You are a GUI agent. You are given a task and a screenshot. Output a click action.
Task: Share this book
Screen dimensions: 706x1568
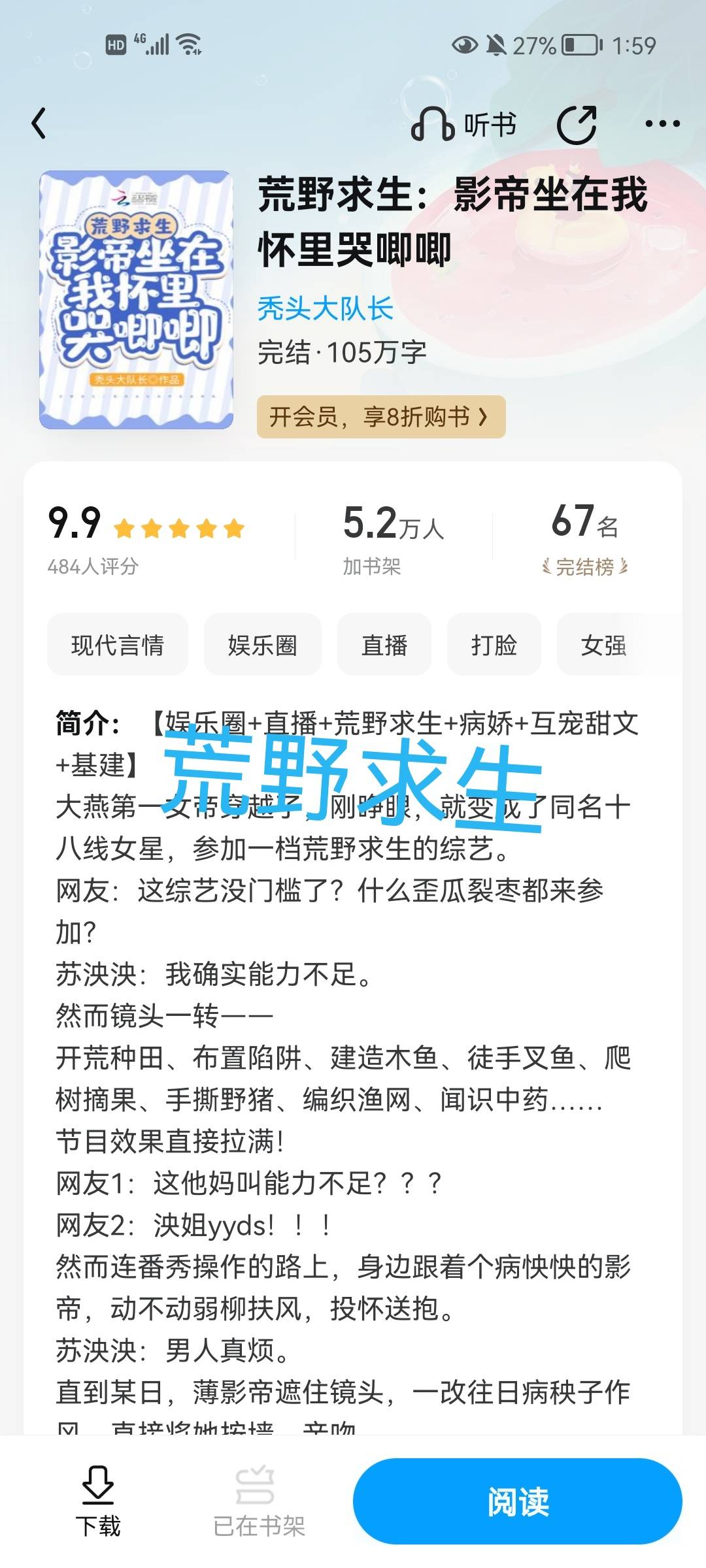point(577,124)
